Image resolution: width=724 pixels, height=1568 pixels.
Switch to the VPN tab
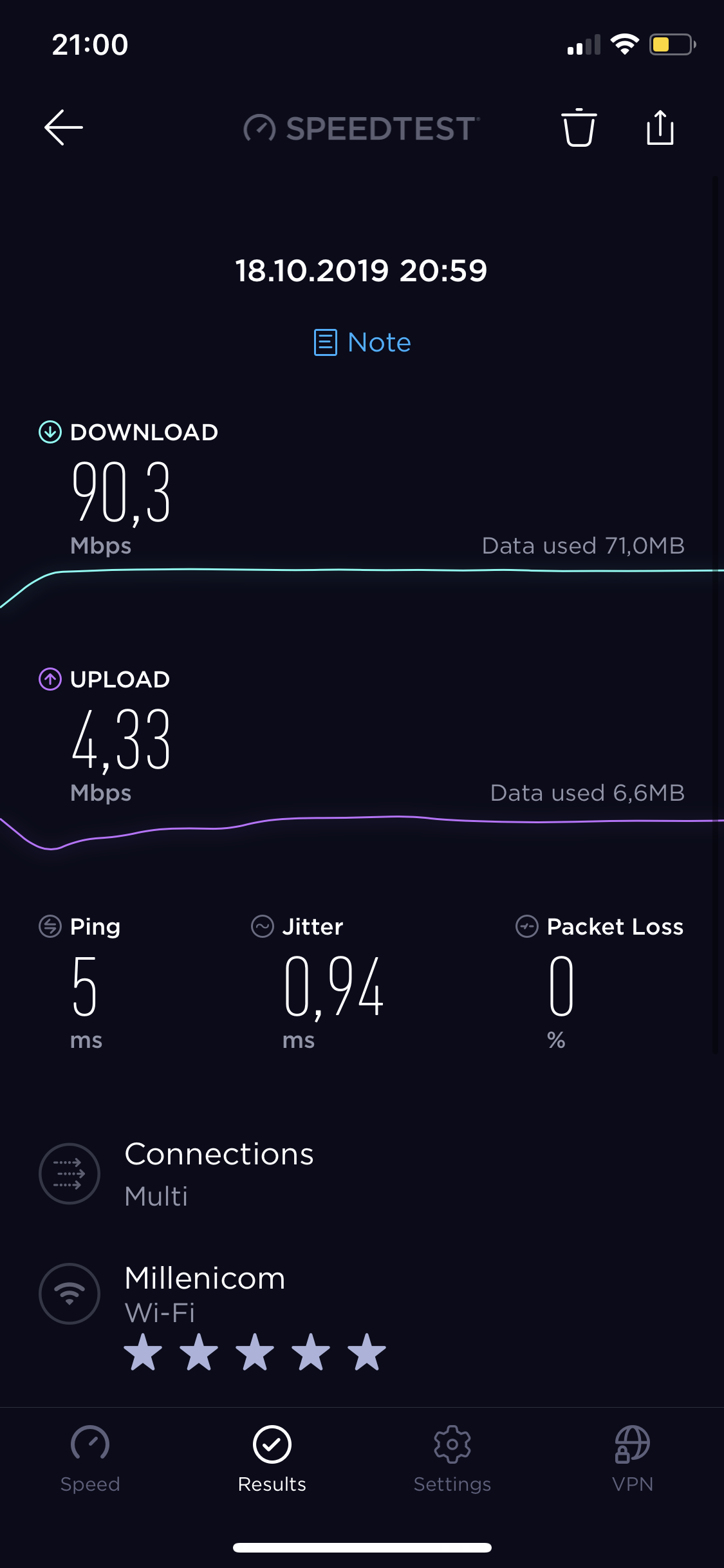click(x=633, y=1459)
